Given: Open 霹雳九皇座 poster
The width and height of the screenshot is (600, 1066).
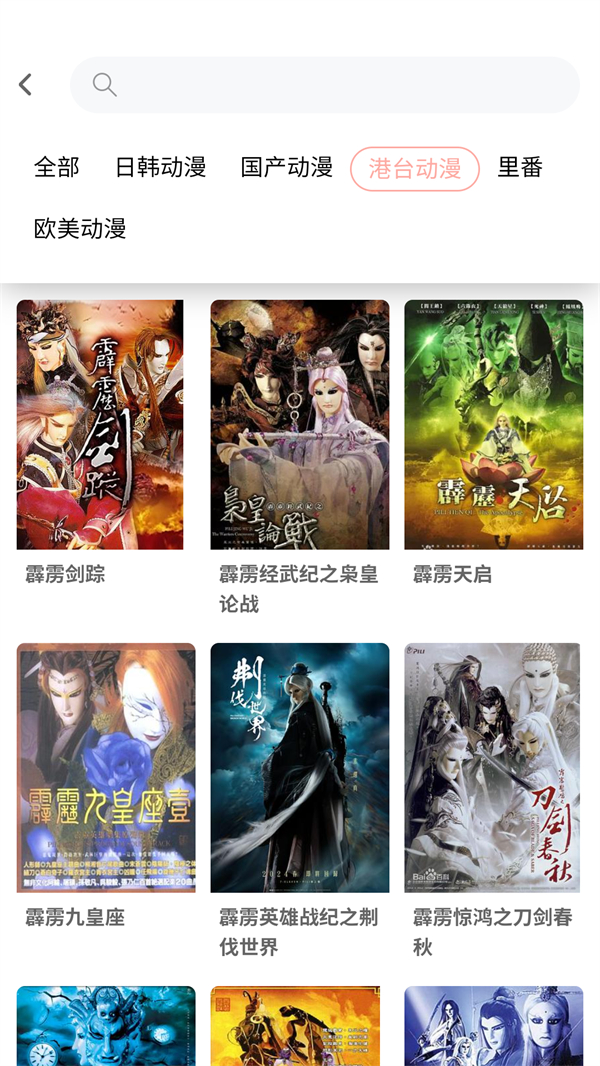Looking at the screenshot, I should click(106, 767).
